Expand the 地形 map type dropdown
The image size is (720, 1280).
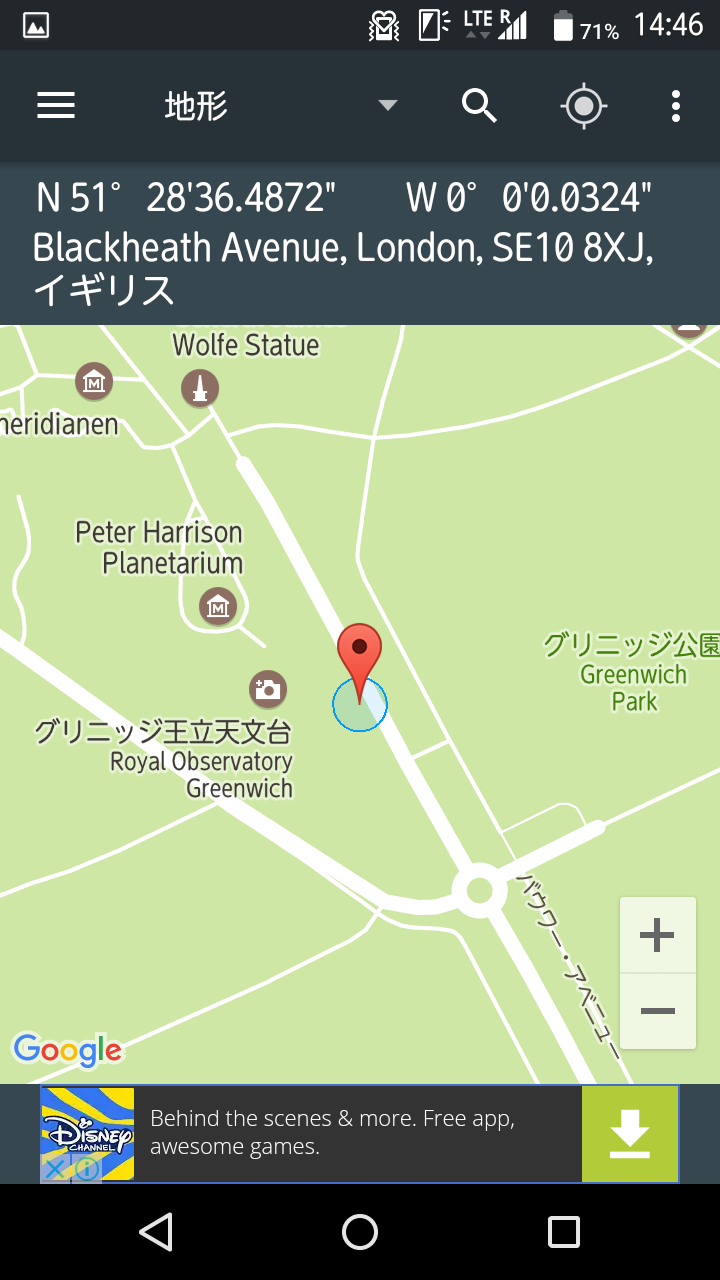[x=387, y=106]
